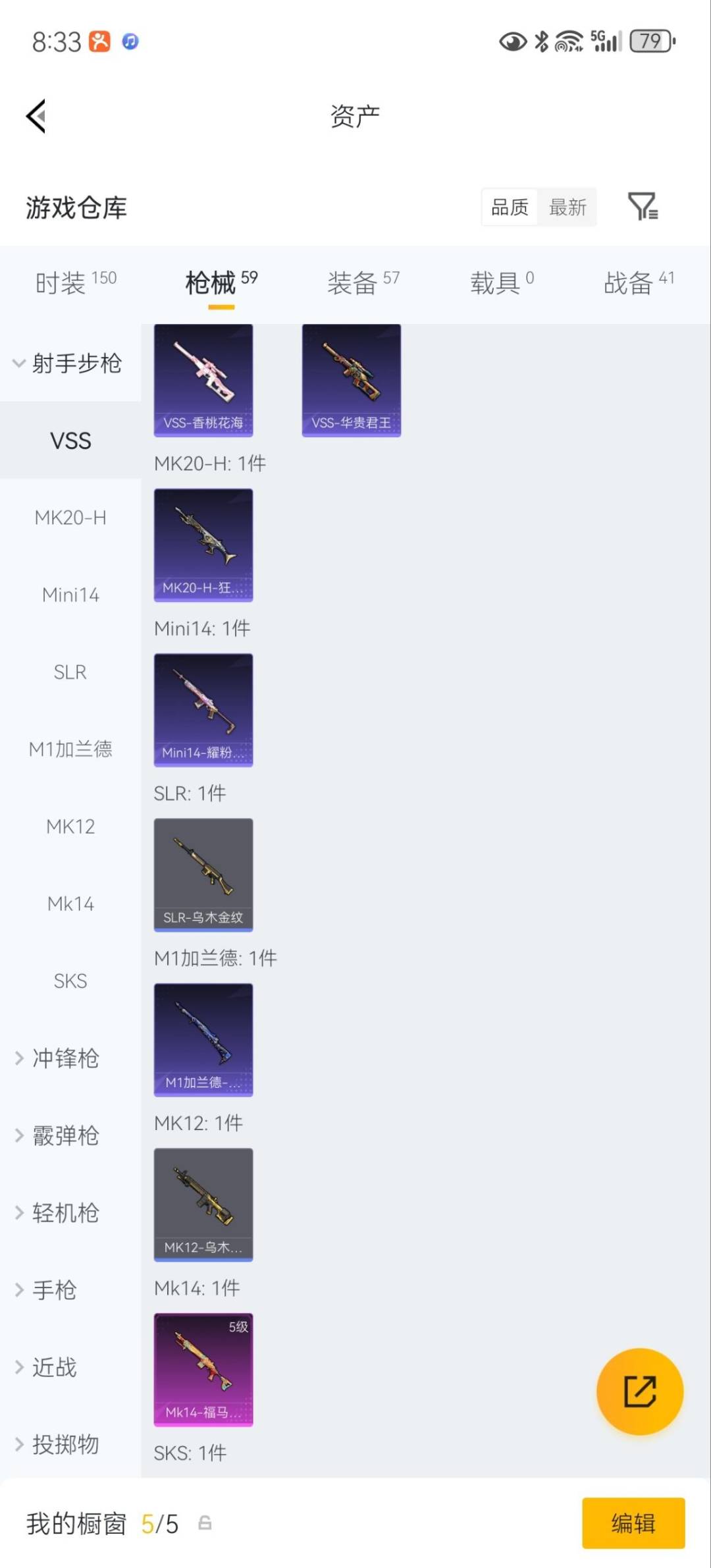Switch sorting to 品质

tap(508, 207)
